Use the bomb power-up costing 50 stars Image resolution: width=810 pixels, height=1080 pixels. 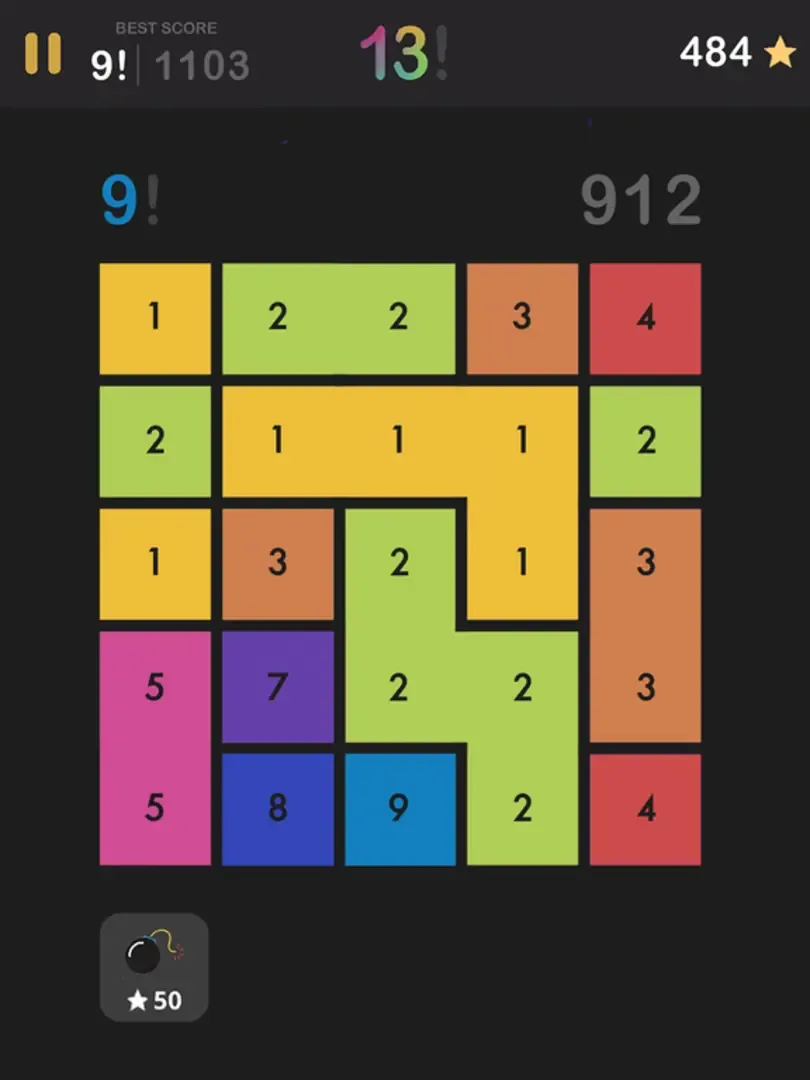tap(154, 967)
